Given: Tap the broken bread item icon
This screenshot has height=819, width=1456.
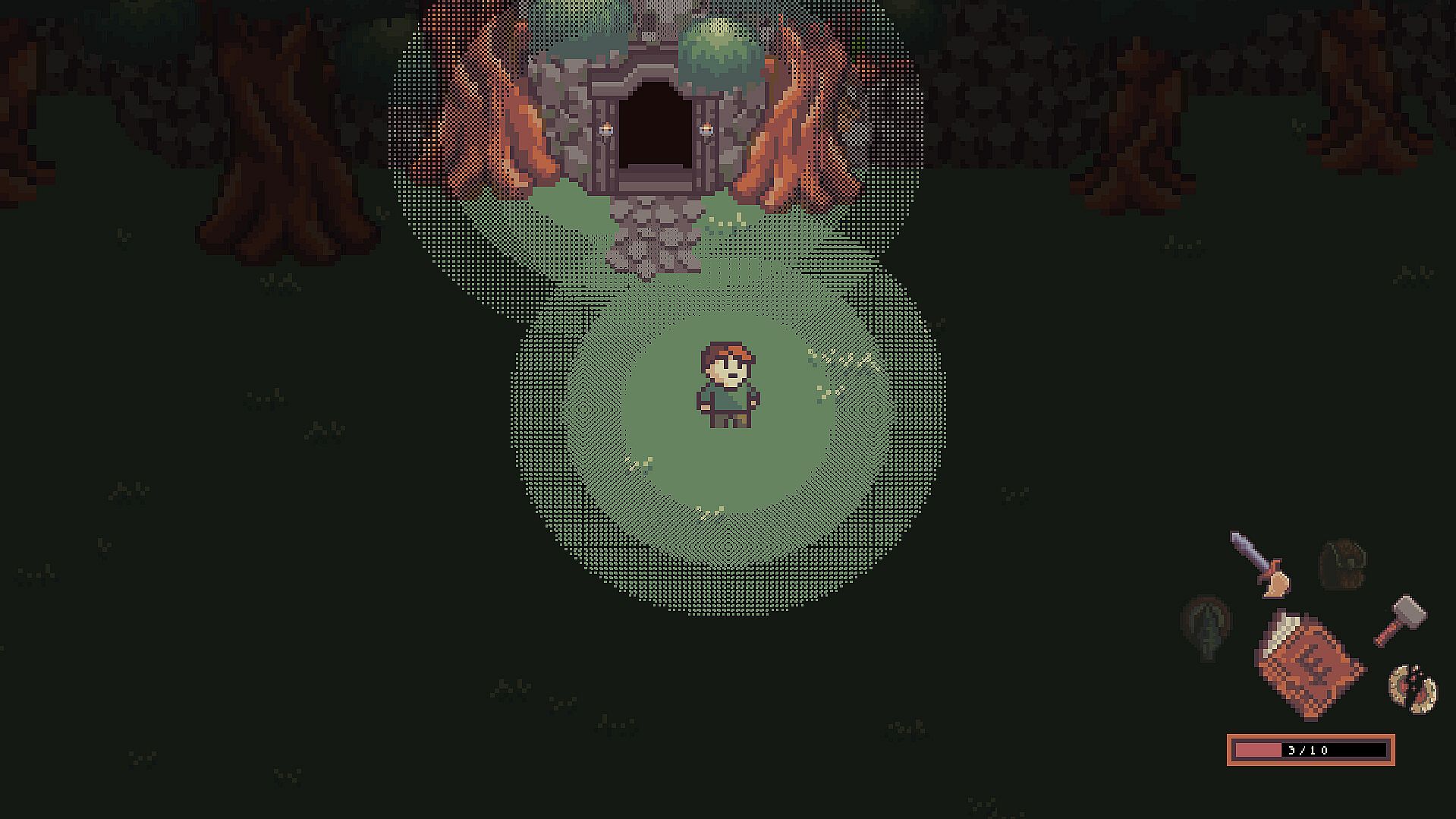Looking at the screenshot, I should click(1413, 688).
